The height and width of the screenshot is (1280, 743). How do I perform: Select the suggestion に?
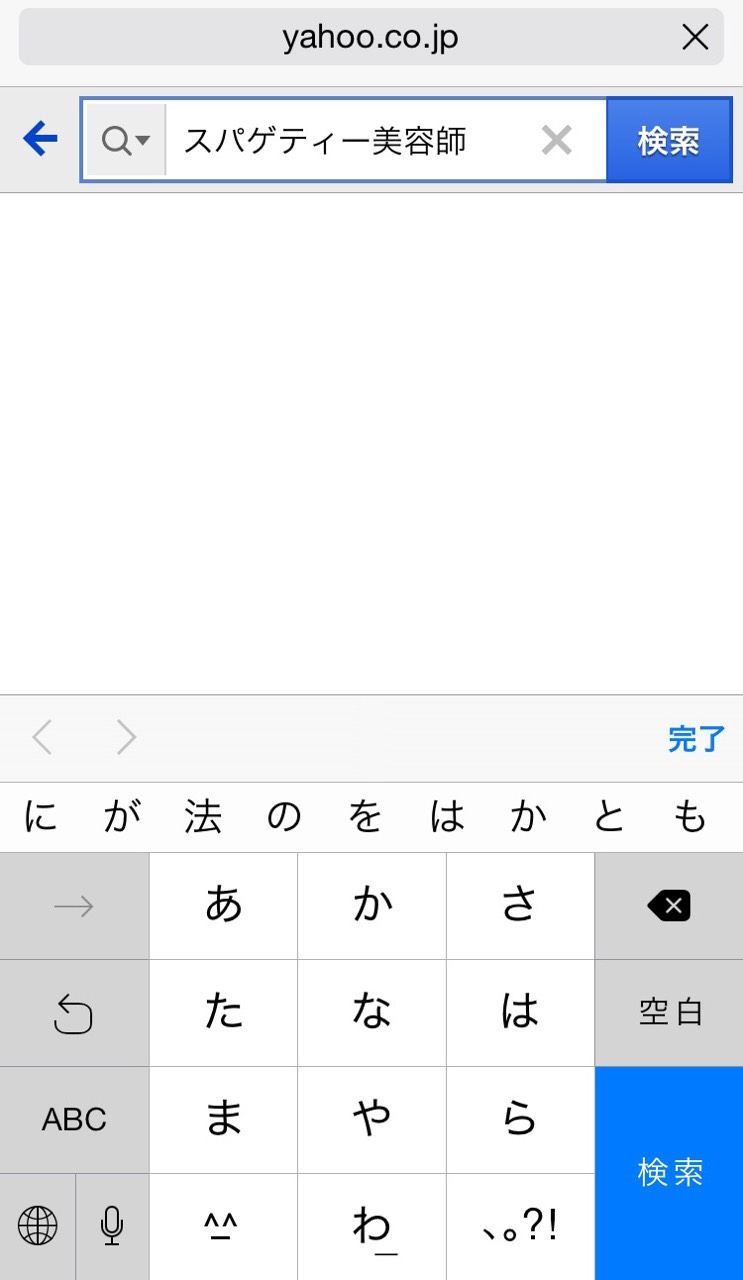[41, 817]
